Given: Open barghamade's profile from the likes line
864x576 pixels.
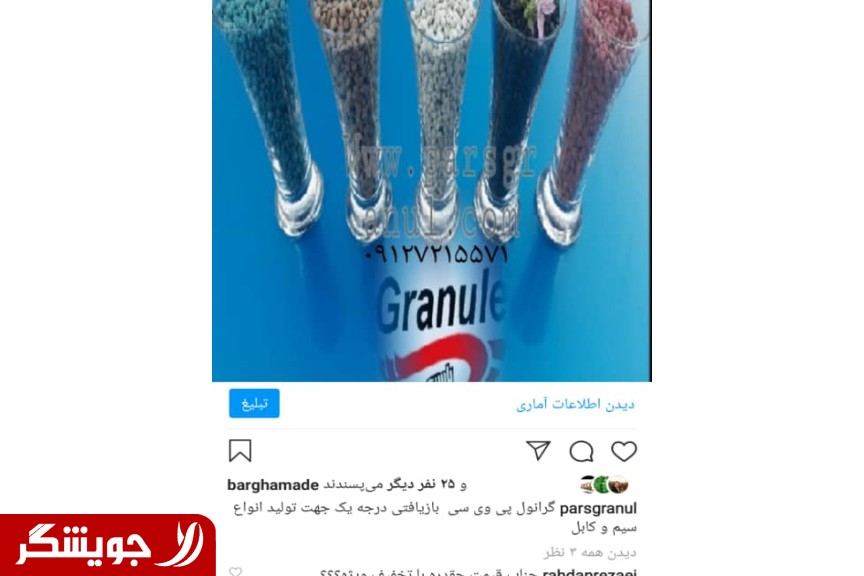Looking at the screenshot, I should pos(273,485).
